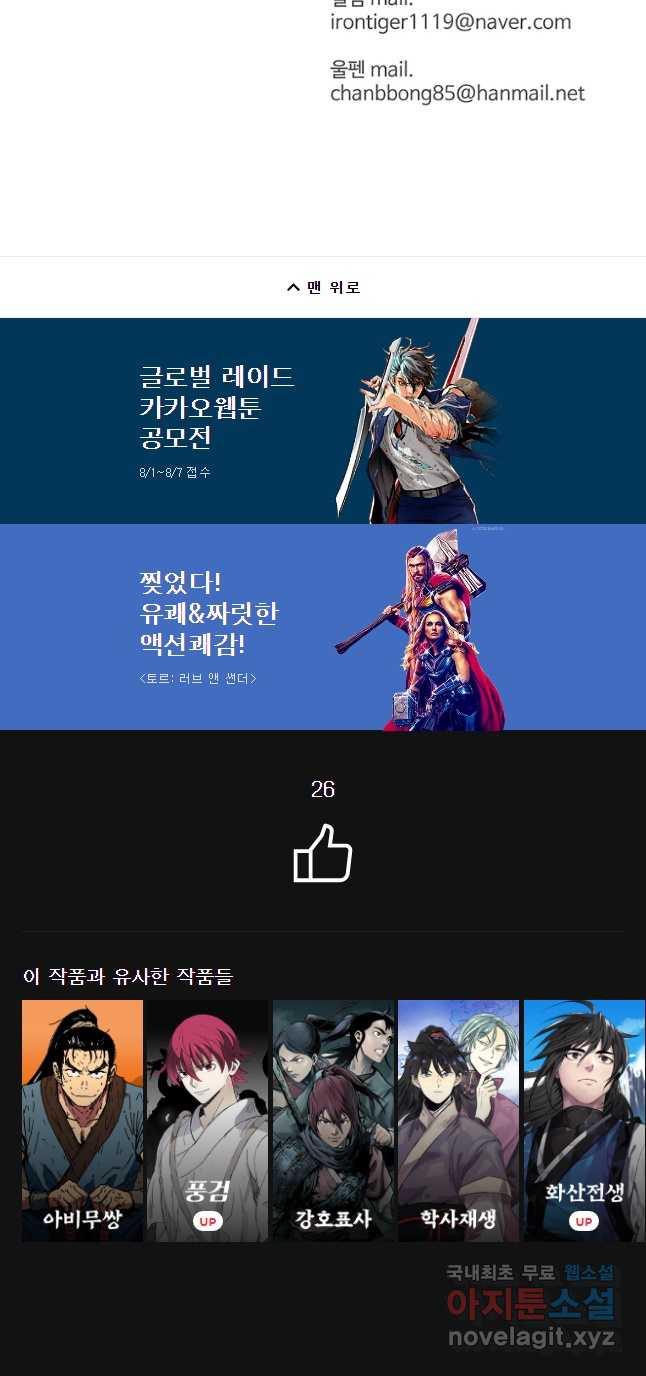Open the 학사재생 webtoon

point(458,1120)
